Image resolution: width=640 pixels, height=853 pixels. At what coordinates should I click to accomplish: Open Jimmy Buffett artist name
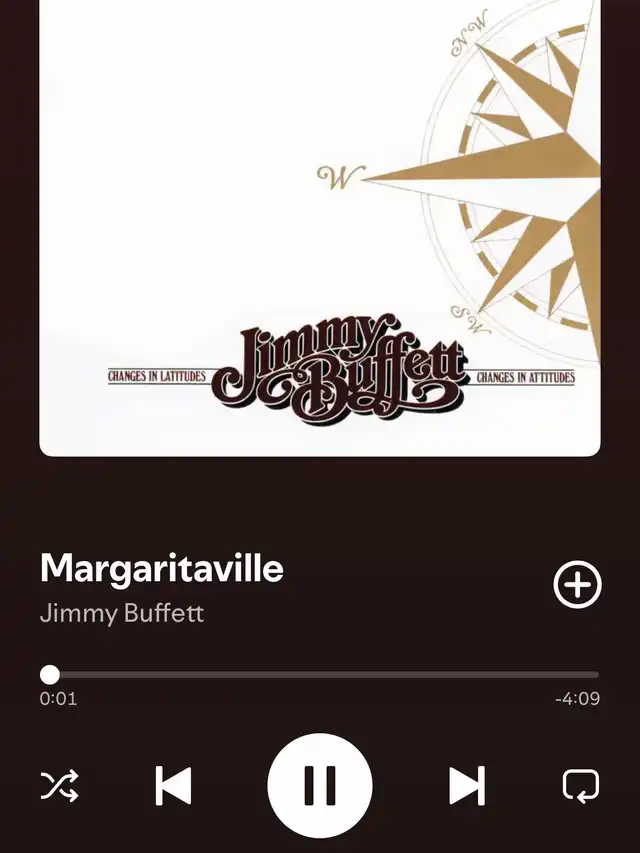click(x=121, y=613)
